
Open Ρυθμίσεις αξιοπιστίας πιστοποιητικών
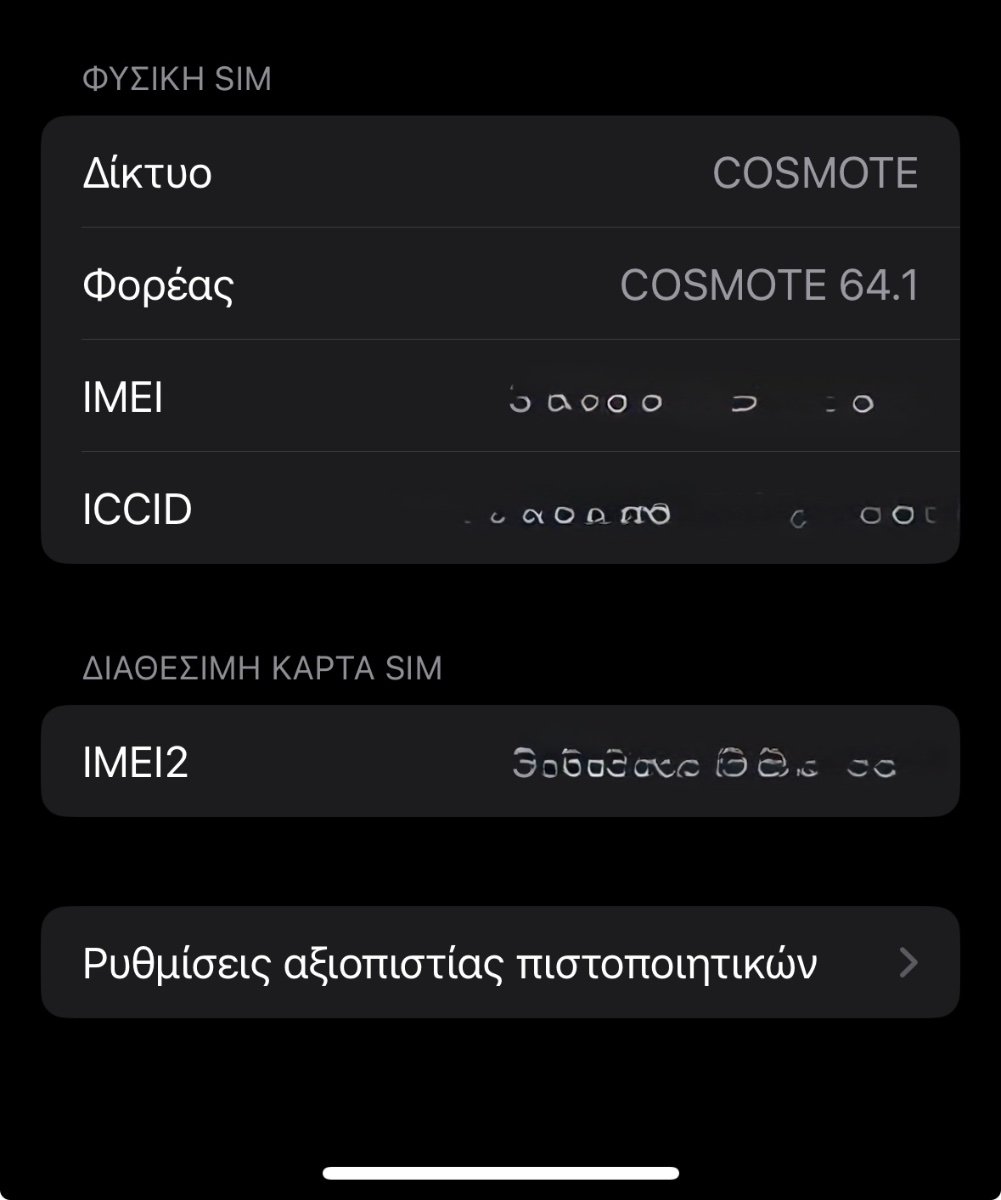pyautogui.click(x=500, y=963)
